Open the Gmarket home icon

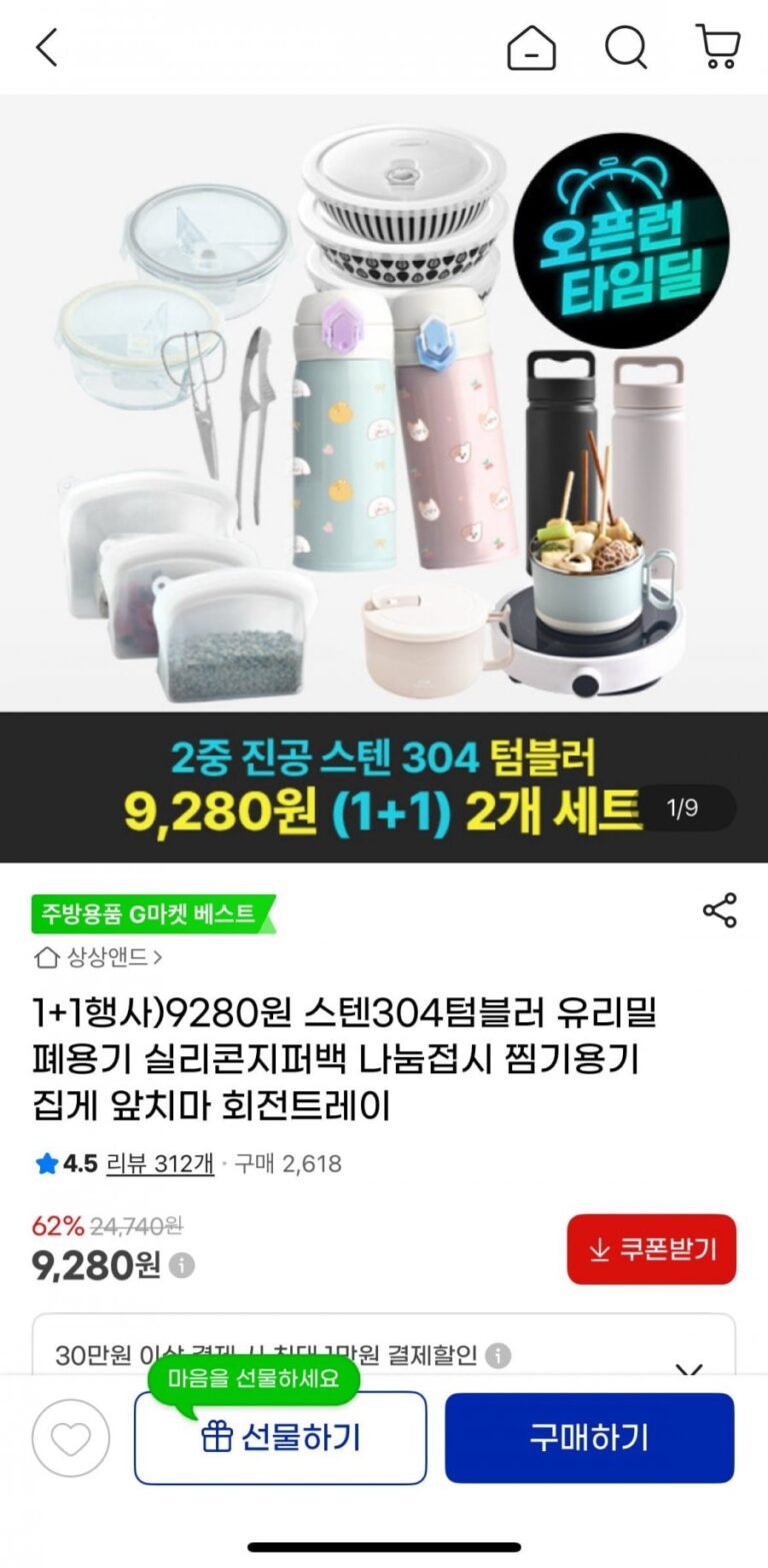pos(531,47)
